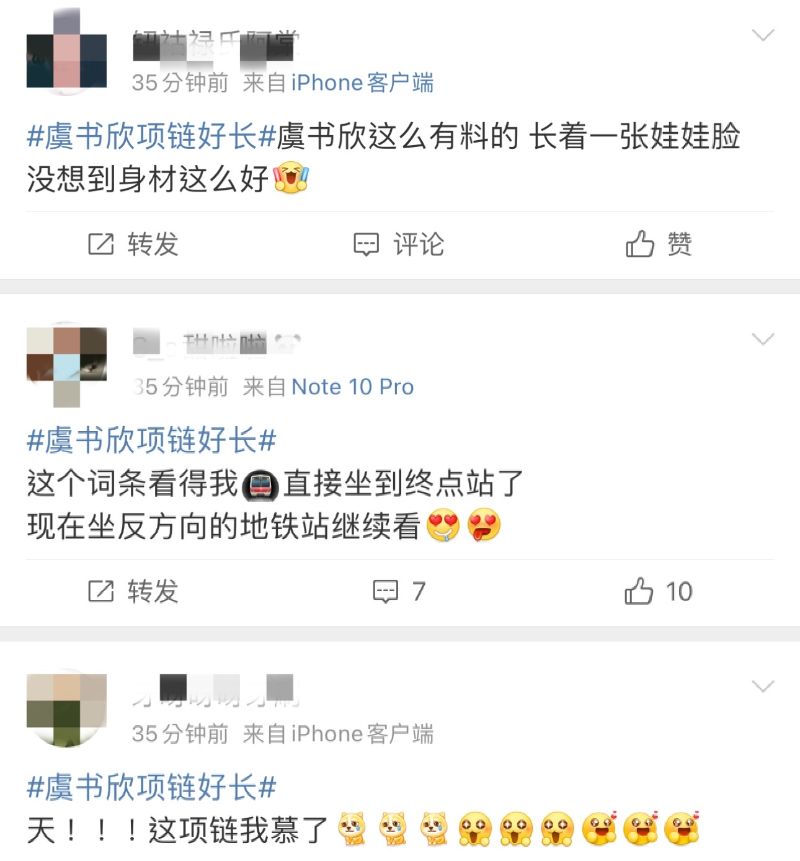Tap the iPhone客户端 source link on first post
Image resolution: width=800 pixels, height=861 pixels.
pyautogui.click(x=362, y=83)
